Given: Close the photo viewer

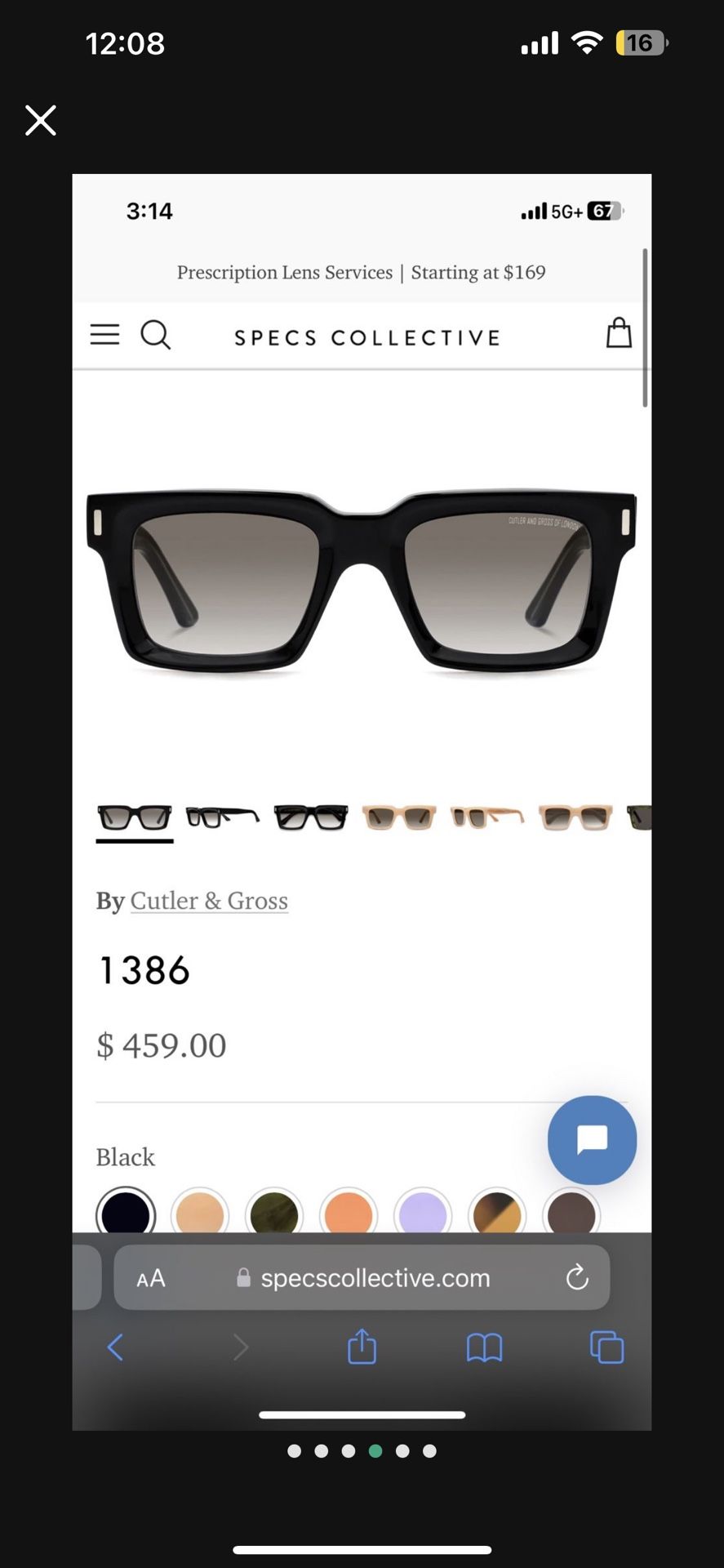Looking at the screenshot, I should tap(40, 120).
